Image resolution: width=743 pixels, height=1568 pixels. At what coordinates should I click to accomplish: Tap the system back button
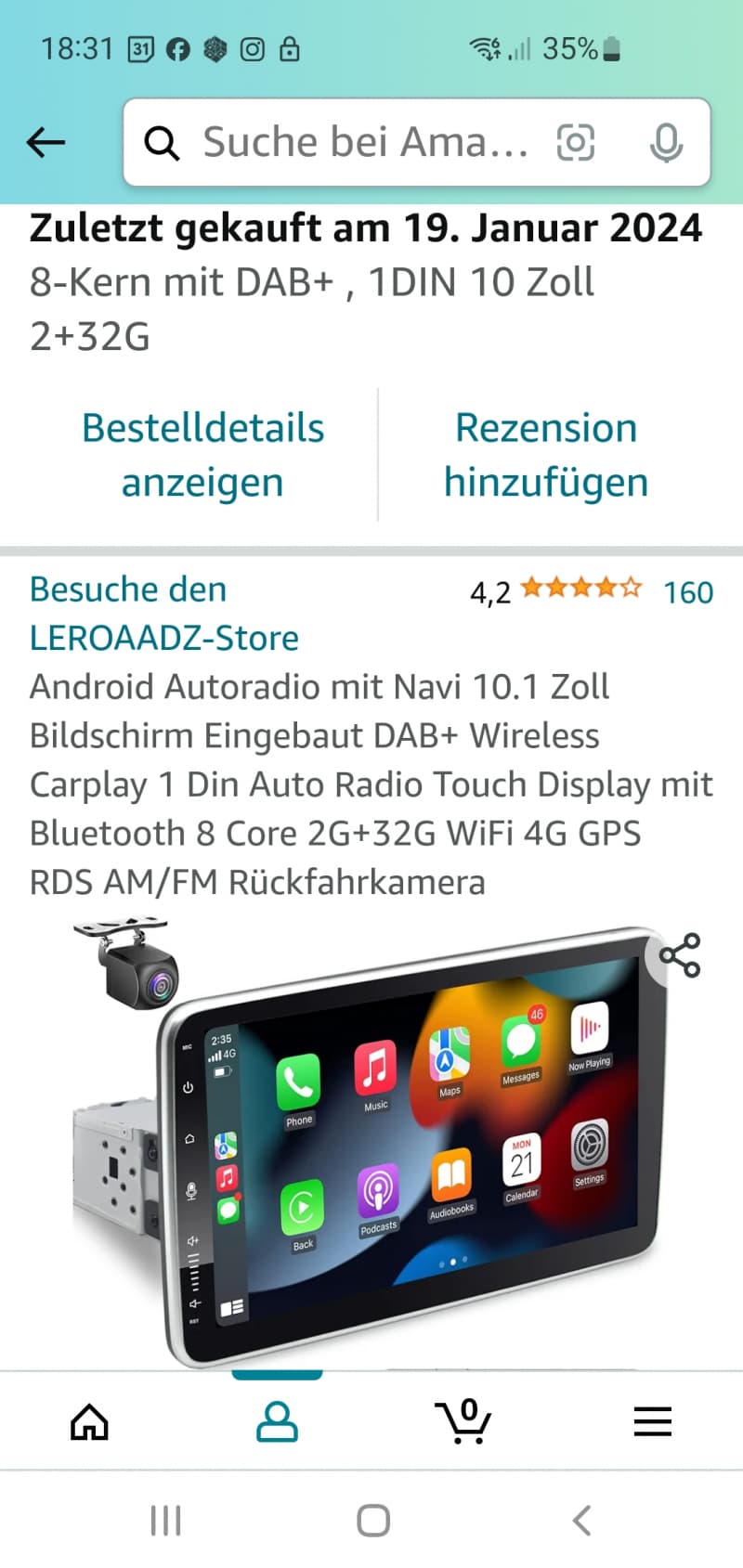pyautogui.click(x=581, y=1521)
